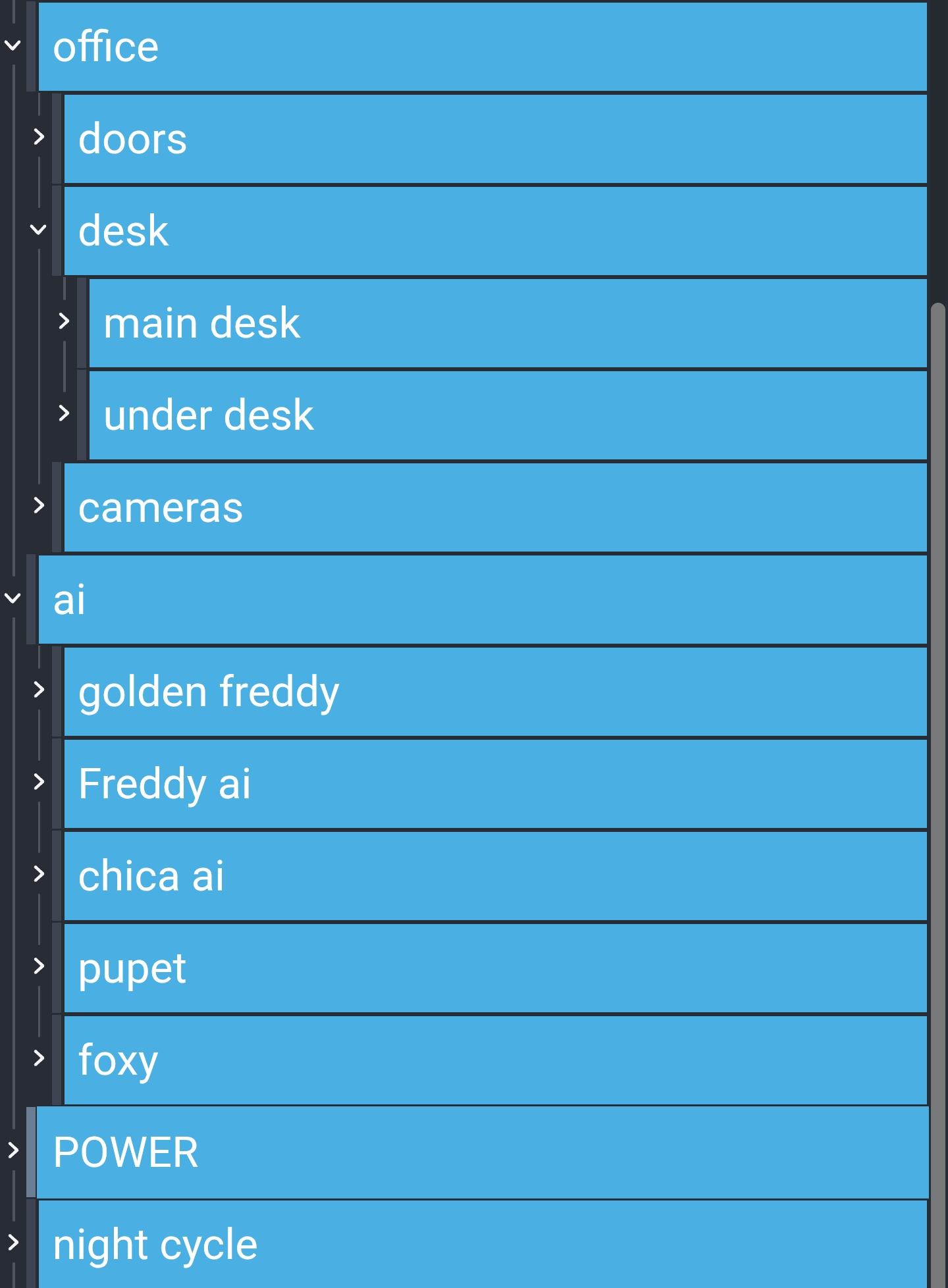The height and width of the screenshot is (1288, 948).
Task: Expand the main desk chevron
Action: point(64,321)
